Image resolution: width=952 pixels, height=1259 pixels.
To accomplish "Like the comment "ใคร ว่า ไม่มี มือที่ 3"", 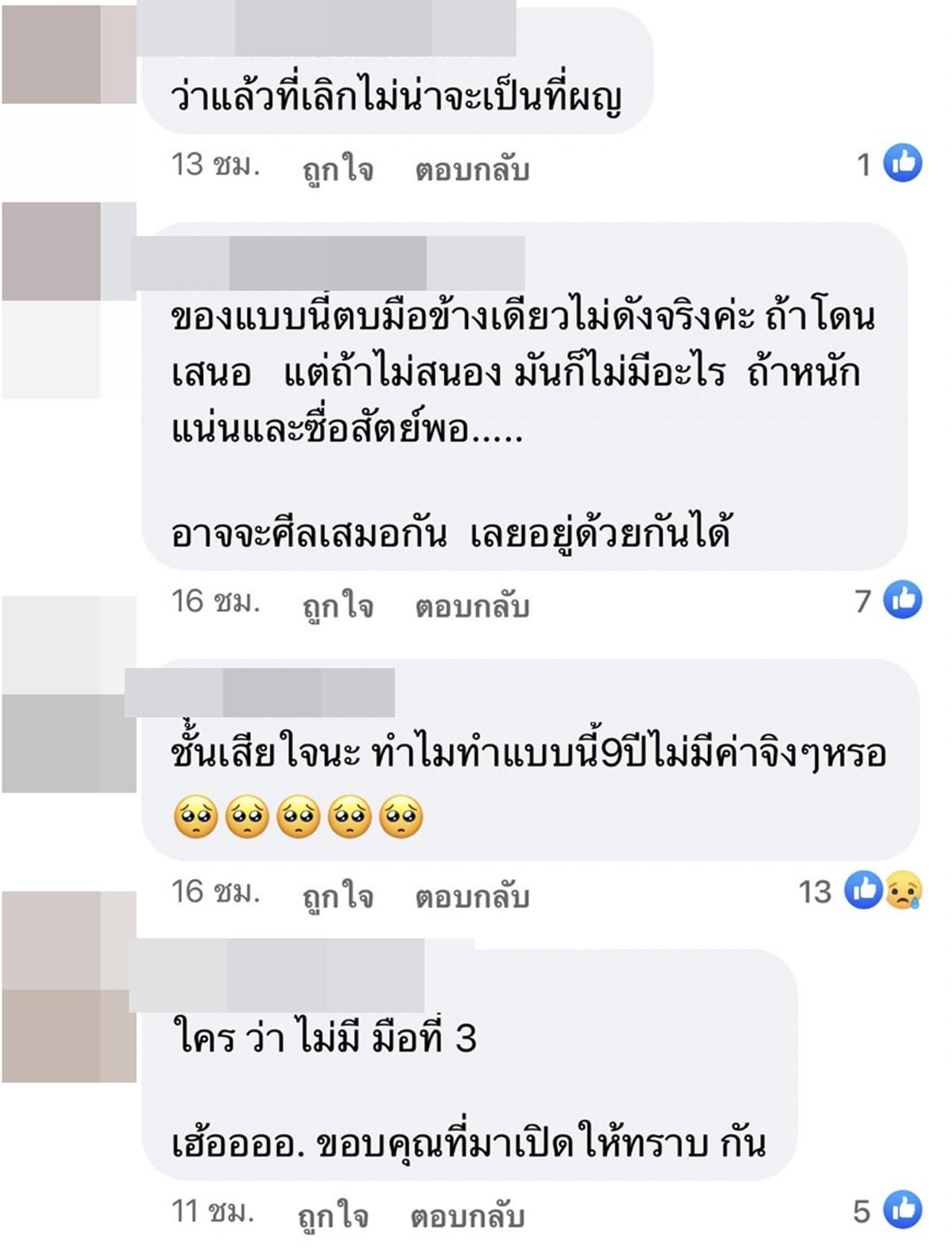I will point(332,1216).
